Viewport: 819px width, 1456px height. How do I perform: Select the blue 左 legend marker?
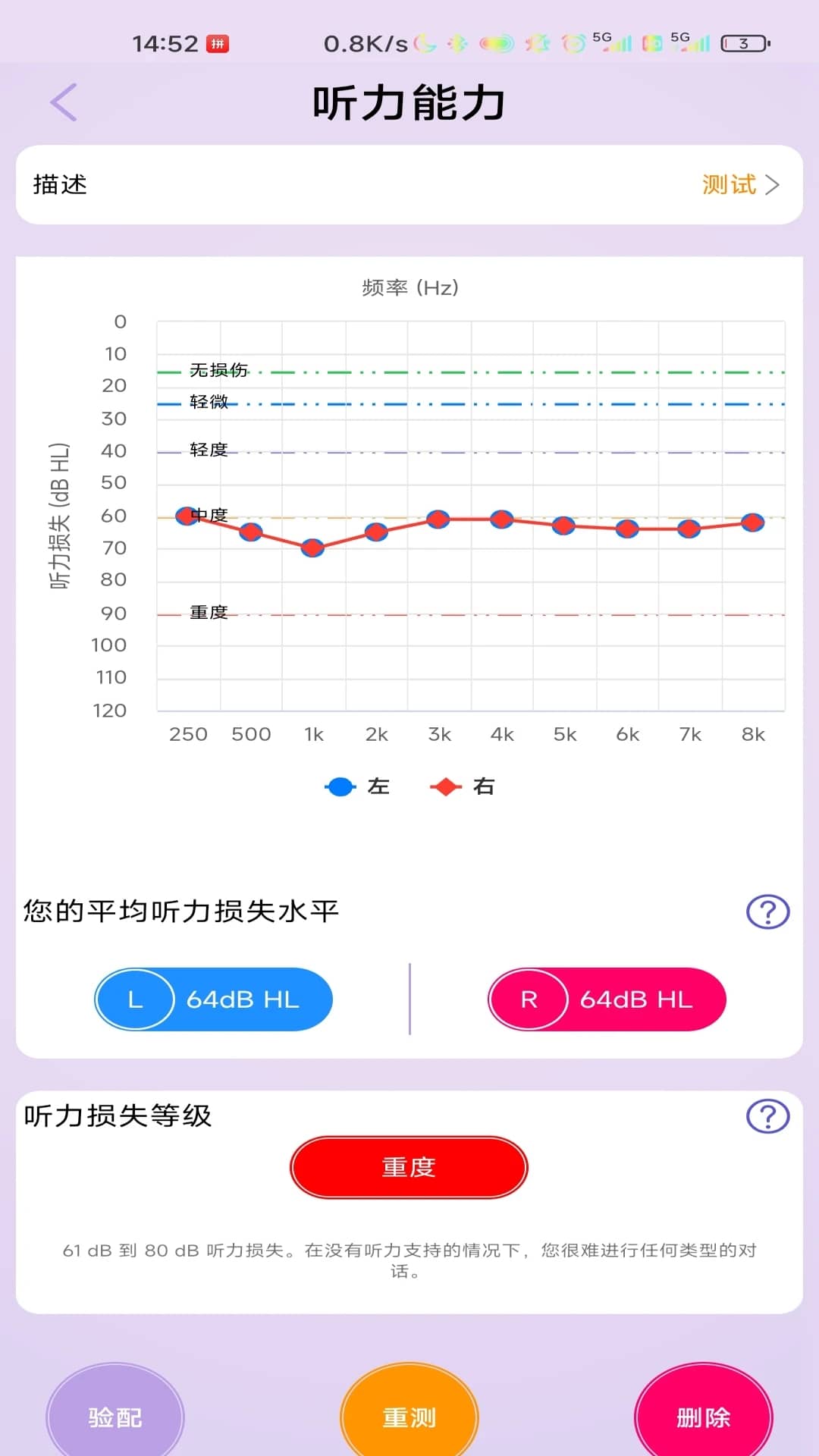coord(340,786)
